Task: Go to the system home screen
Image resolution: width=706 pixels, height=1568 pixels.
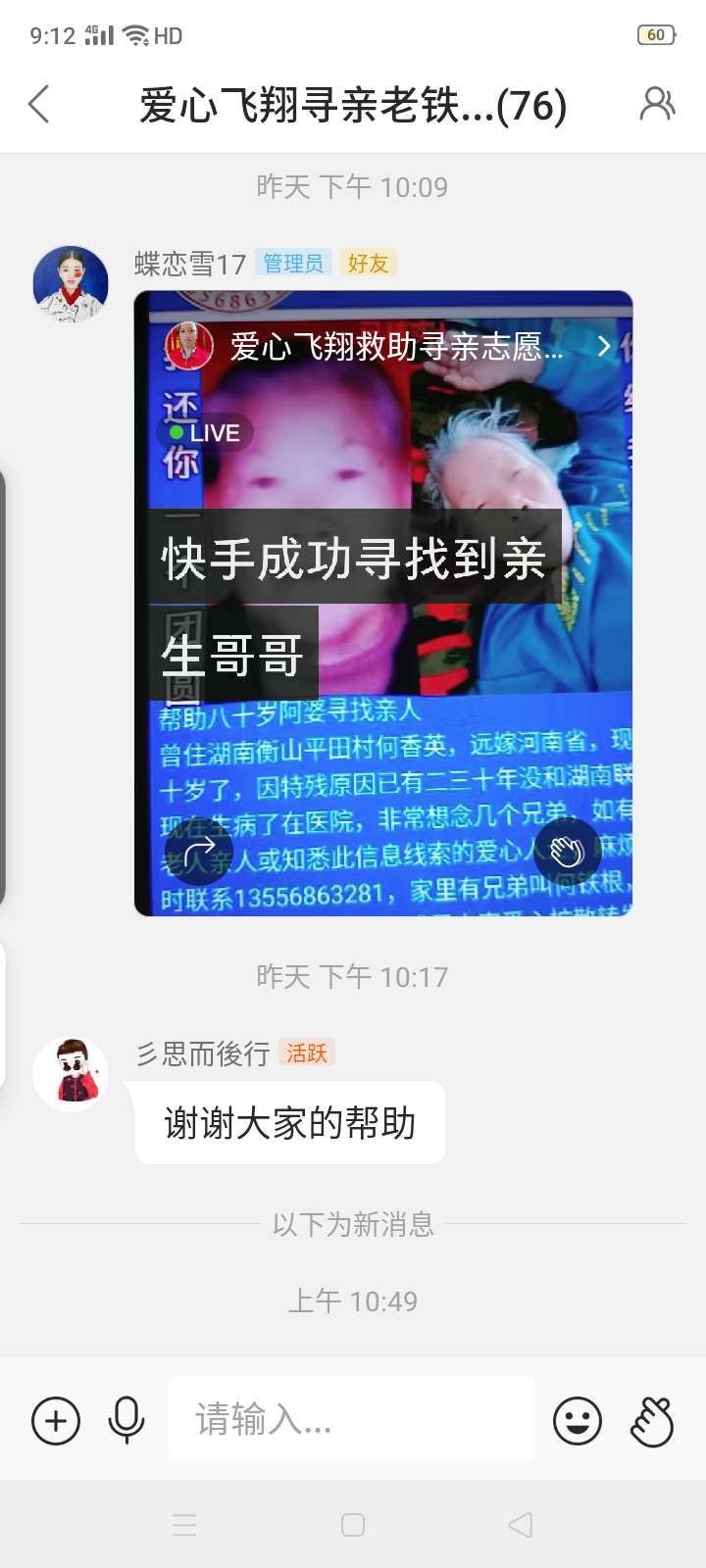Action: tap(353, 1525)
